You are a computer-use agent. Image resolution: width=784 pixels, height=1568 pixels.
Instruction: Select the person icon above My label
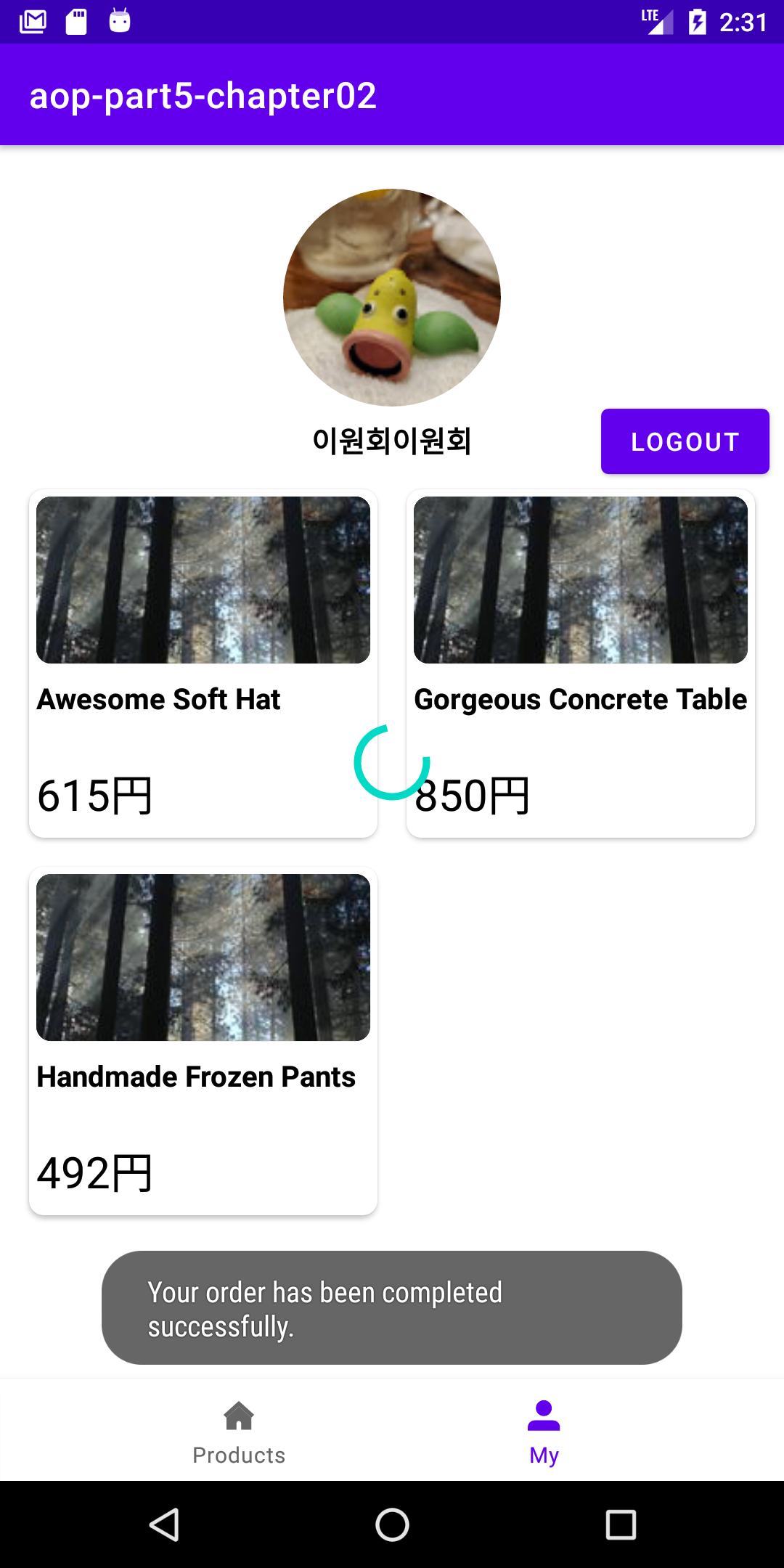pos(544,1412)
